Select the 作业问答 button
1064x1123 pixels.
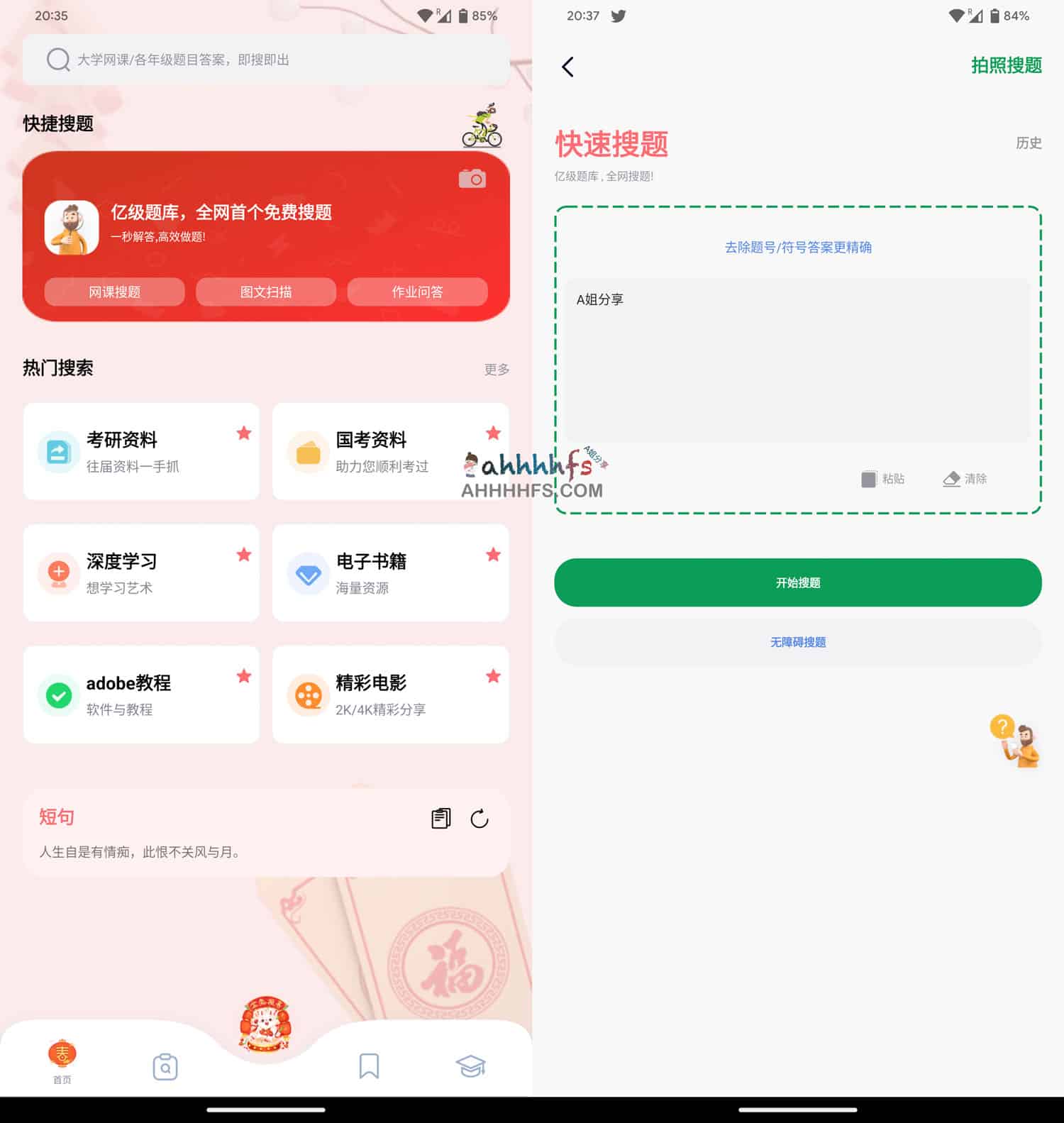coord(417,292)
